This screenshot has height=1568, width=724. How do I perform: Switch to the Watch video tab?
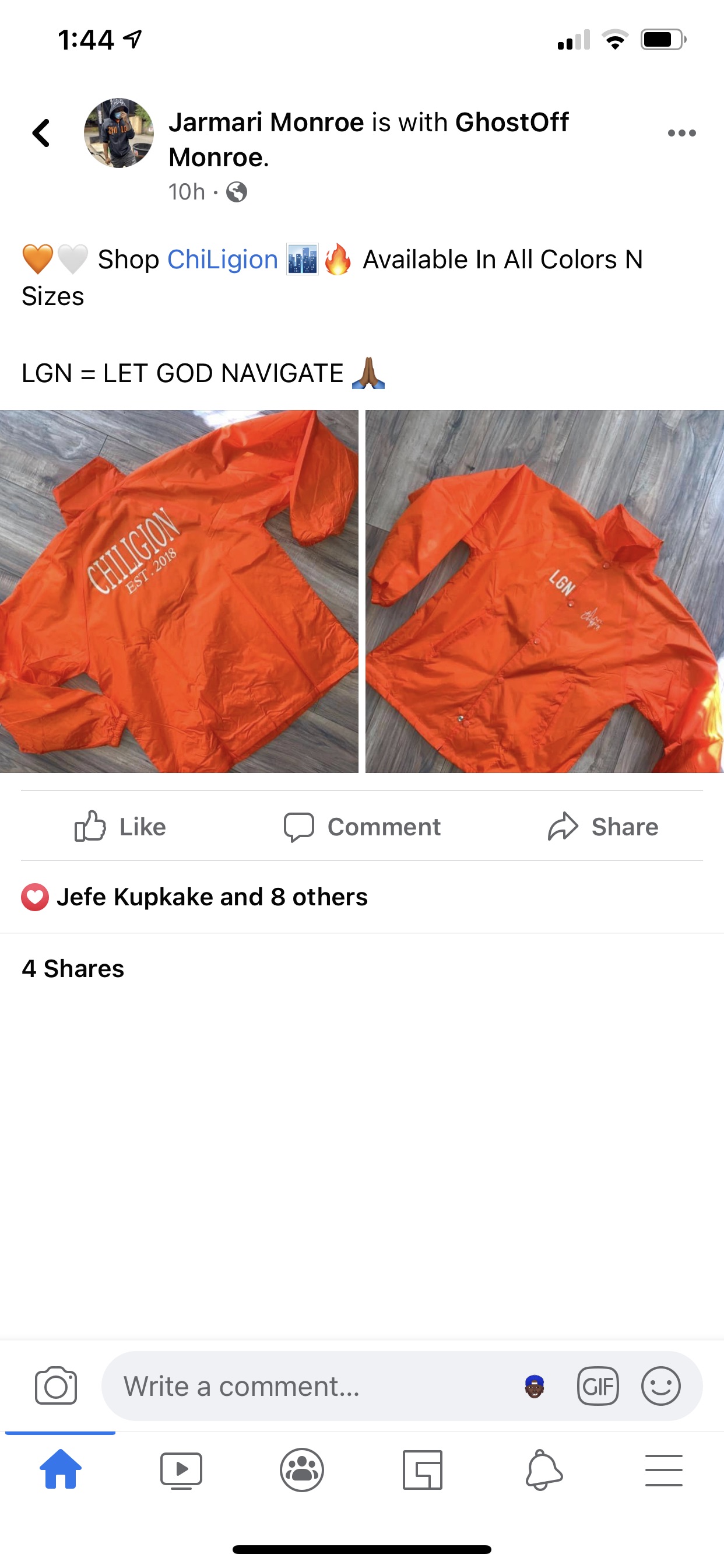[181, 1471]
